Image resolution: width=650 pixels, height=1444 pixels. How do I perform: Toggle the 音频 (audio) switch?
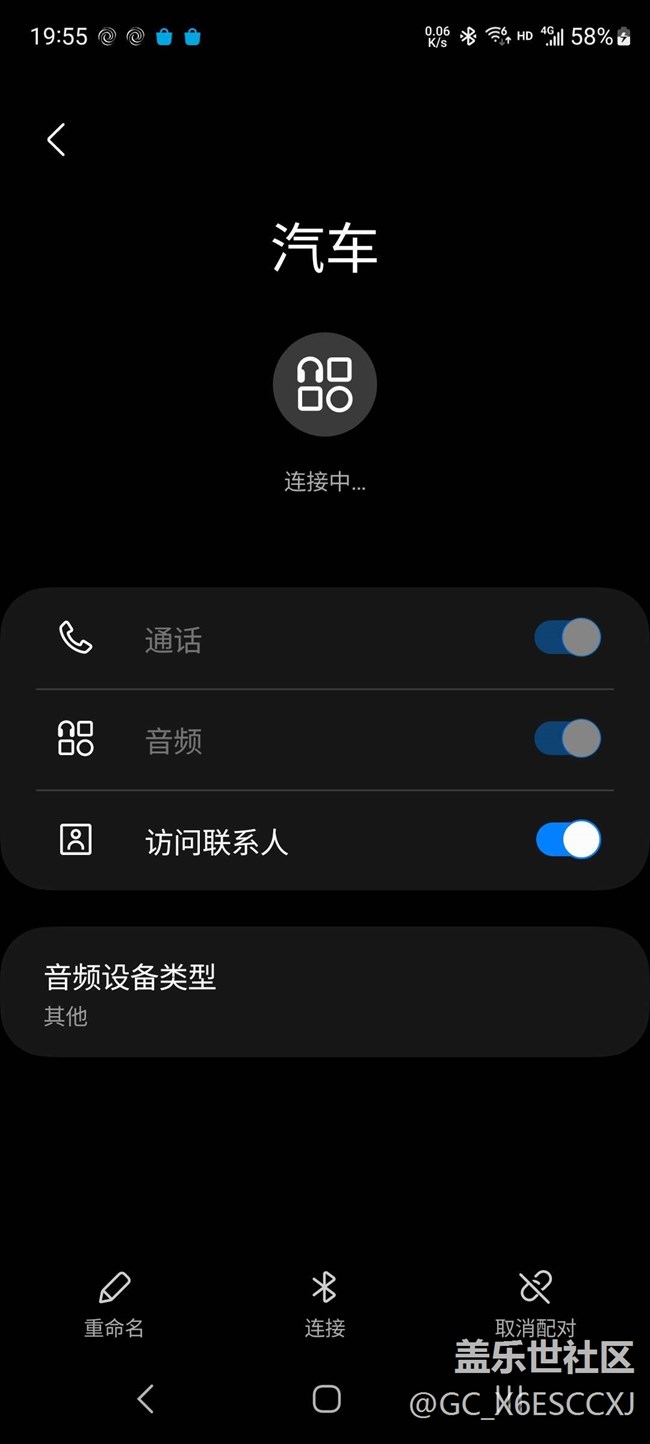[x=567, y=739]
